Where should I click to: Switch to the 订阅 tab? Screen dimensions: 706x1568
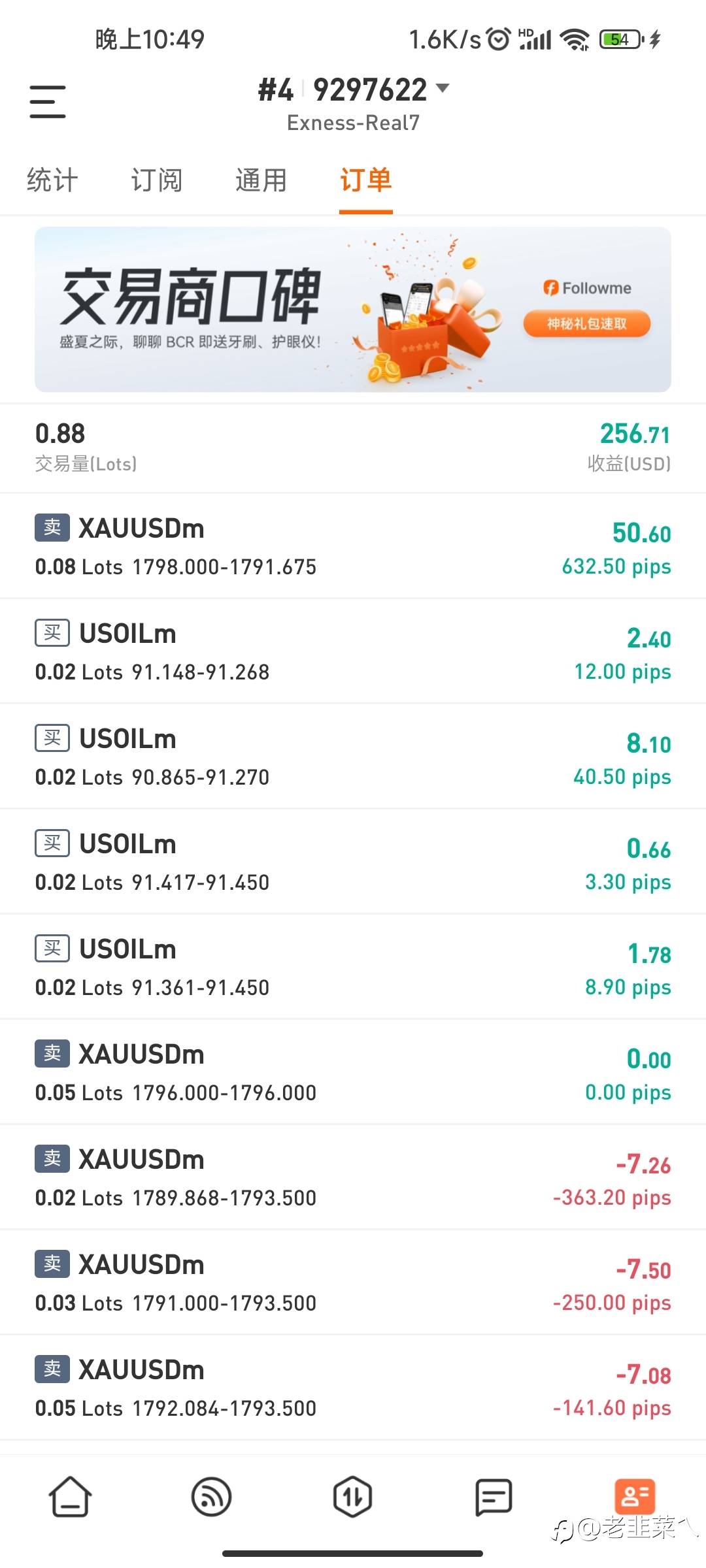[157, 180]
